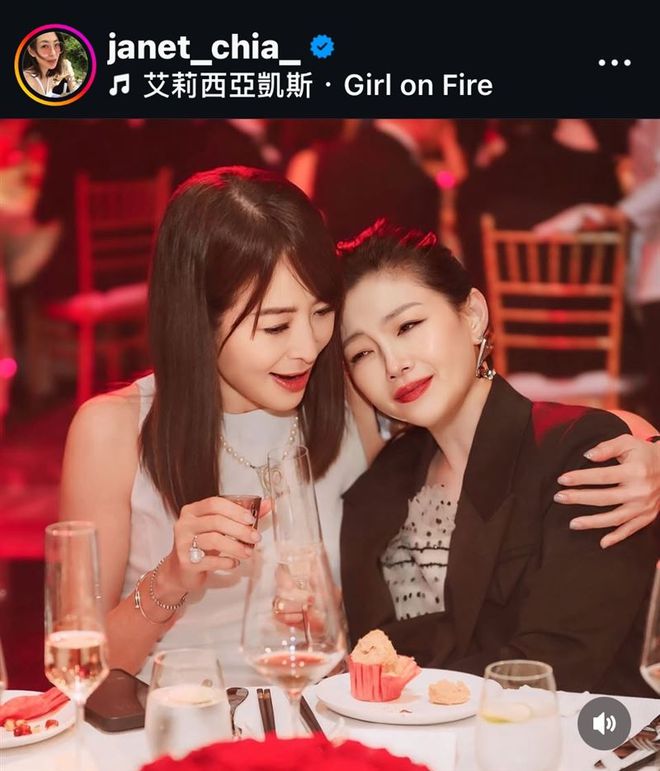Open janet_chia_ profile picture story

[x=54, y=65]
